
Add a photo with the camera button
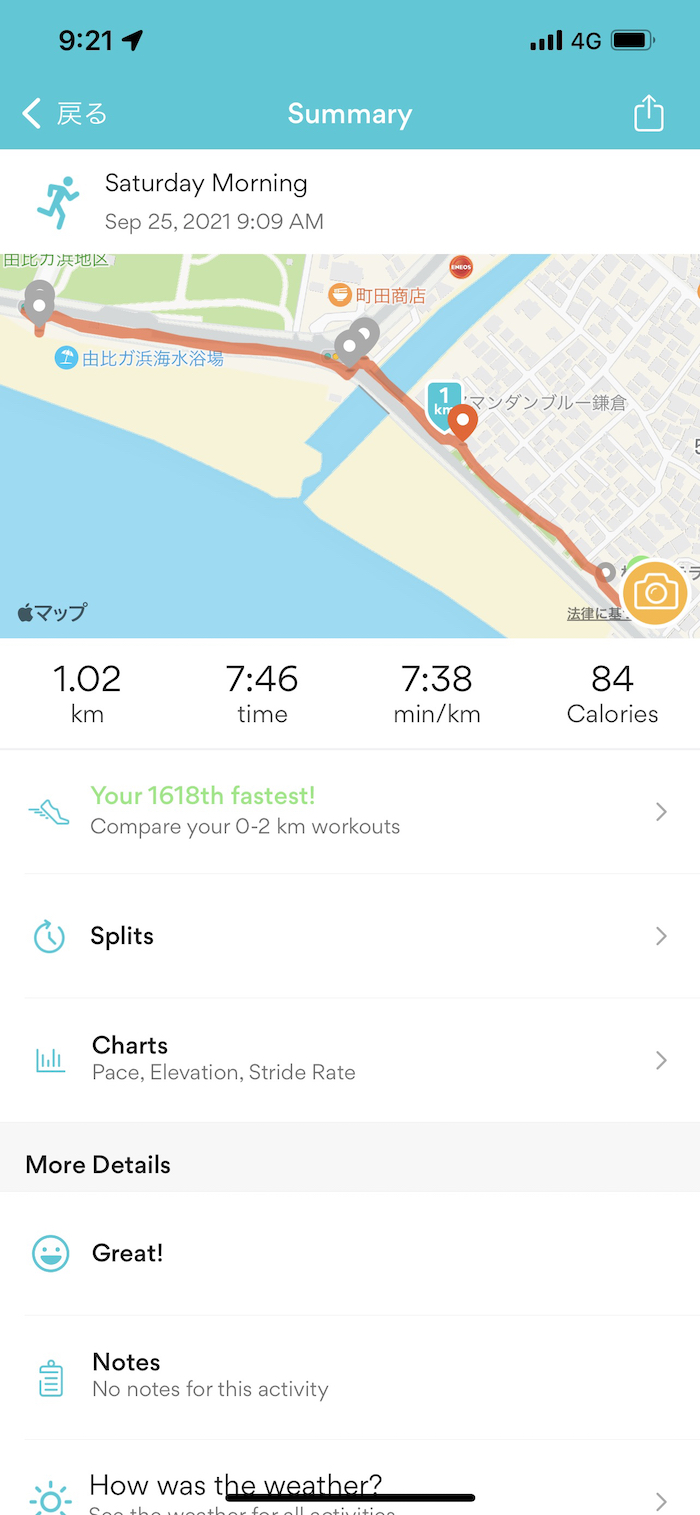click(x=655, y=593)
